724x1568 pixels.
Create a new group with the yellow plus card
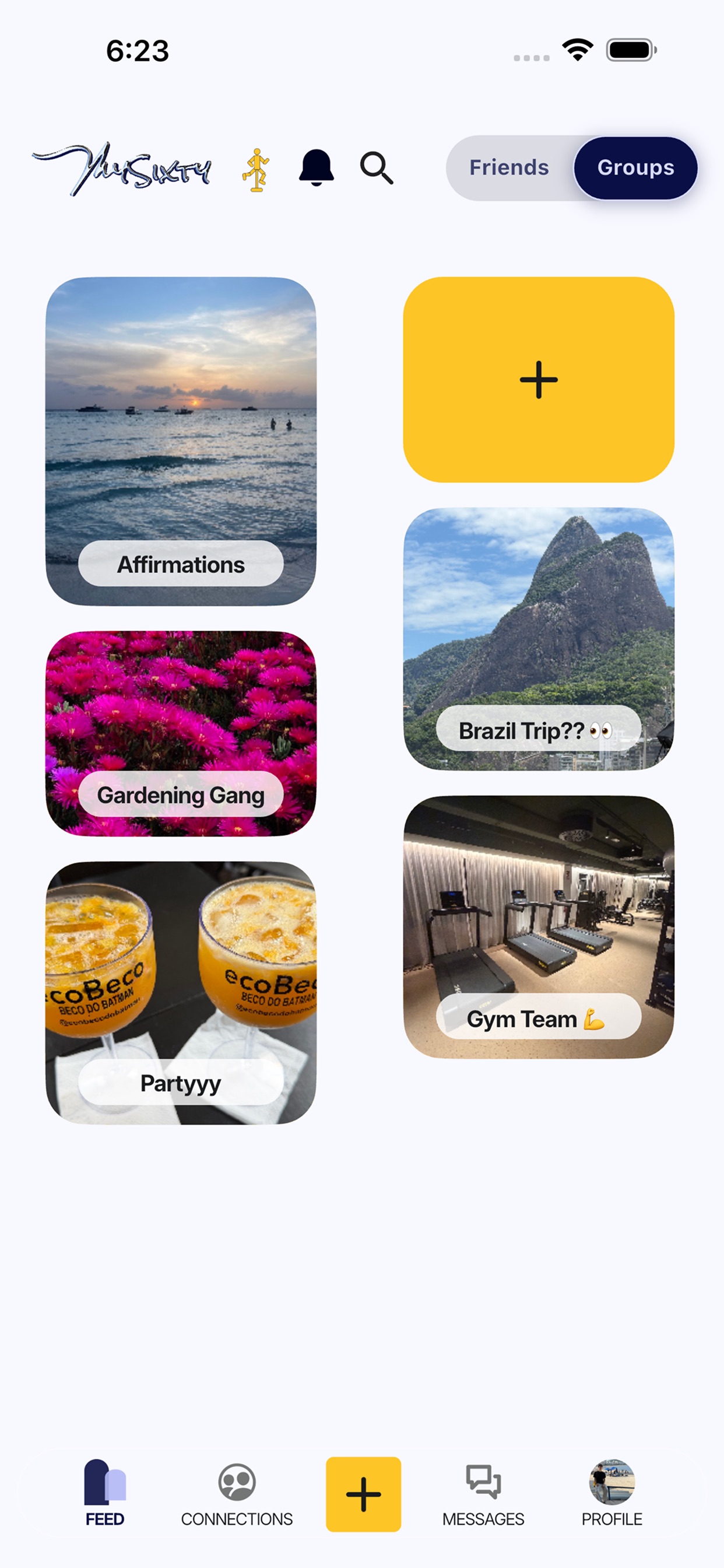point(539,380)
